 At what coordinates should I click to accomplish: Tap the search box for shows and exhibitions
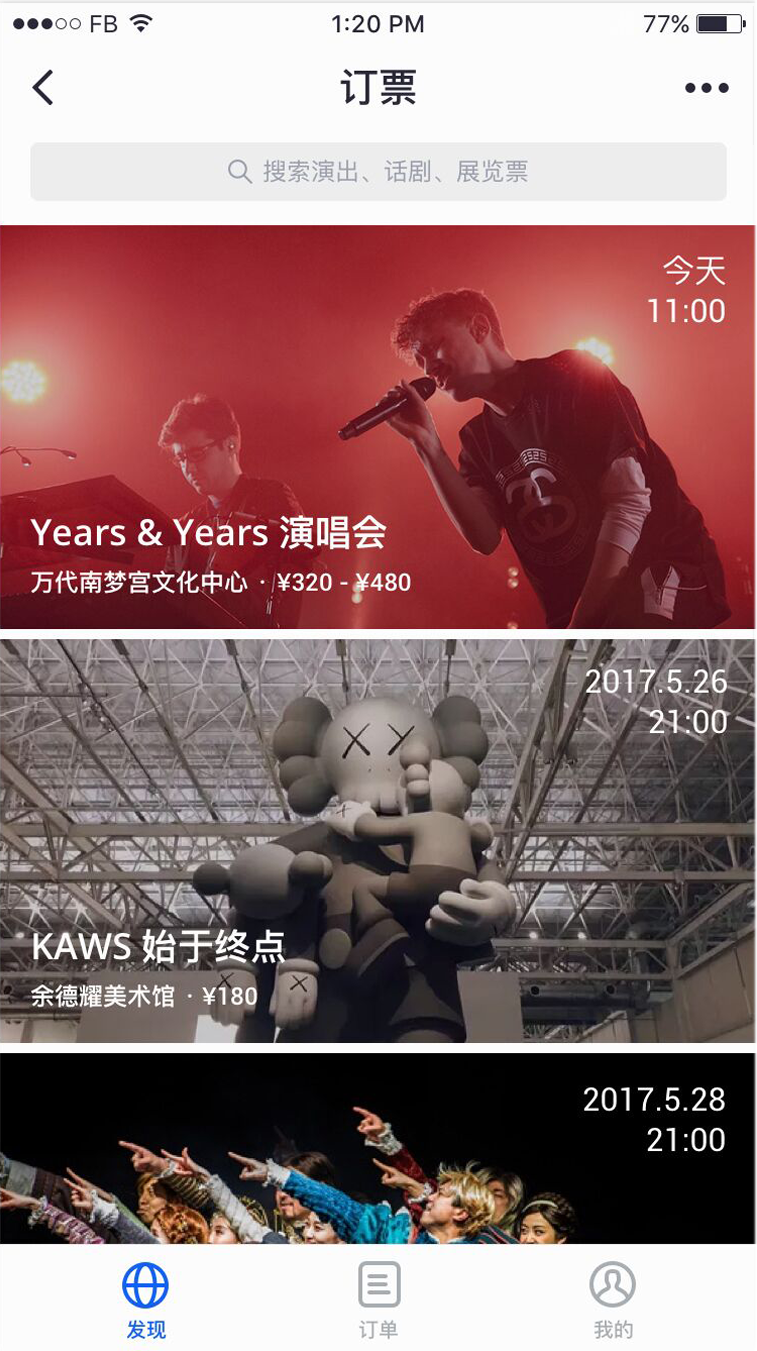(x=378, y=172)
